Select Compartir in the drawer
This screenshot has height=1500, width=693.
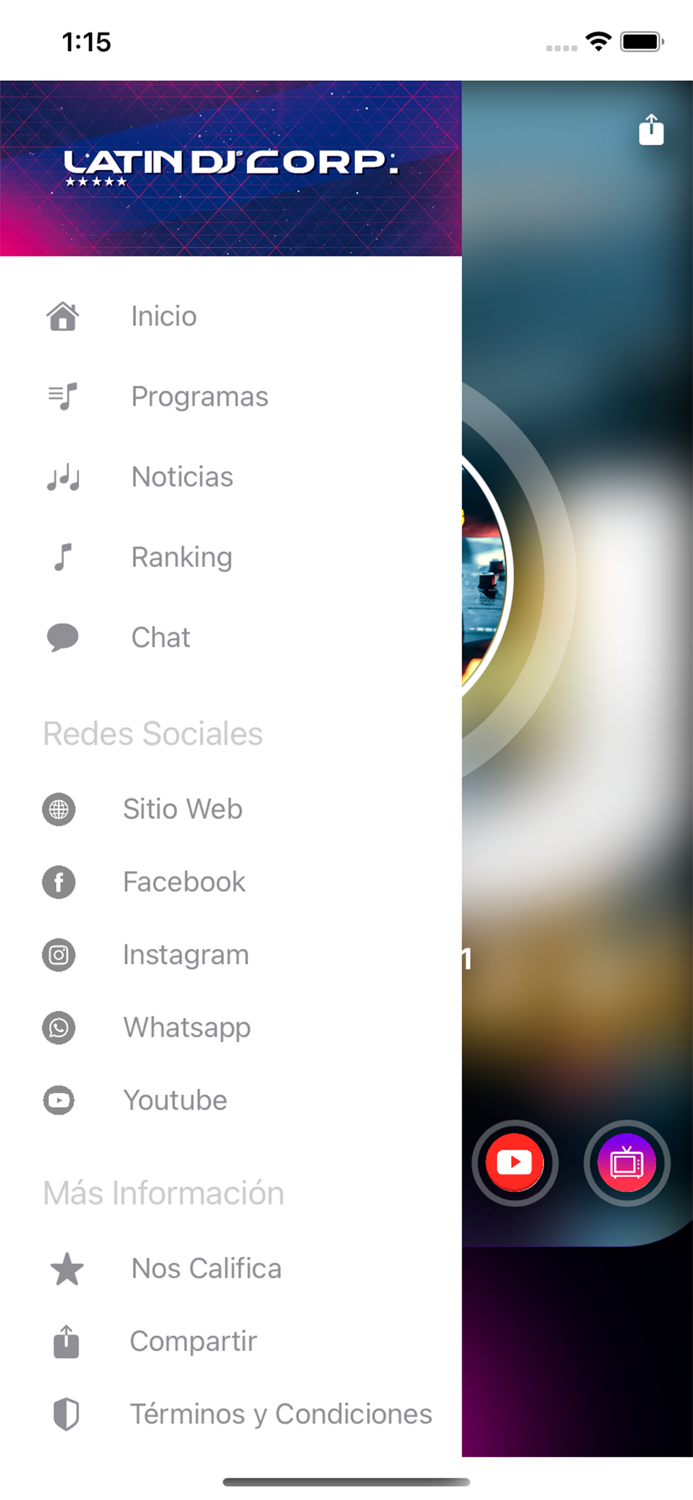pos(231,1342)
